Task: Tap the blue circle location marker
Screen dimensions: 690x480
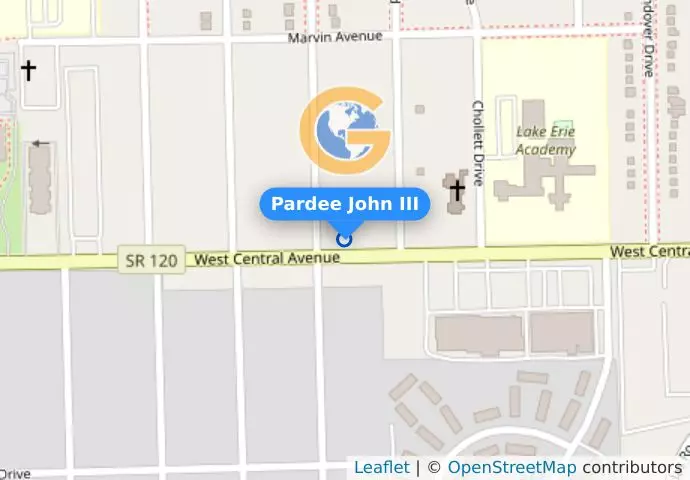Action: (345, 239)
